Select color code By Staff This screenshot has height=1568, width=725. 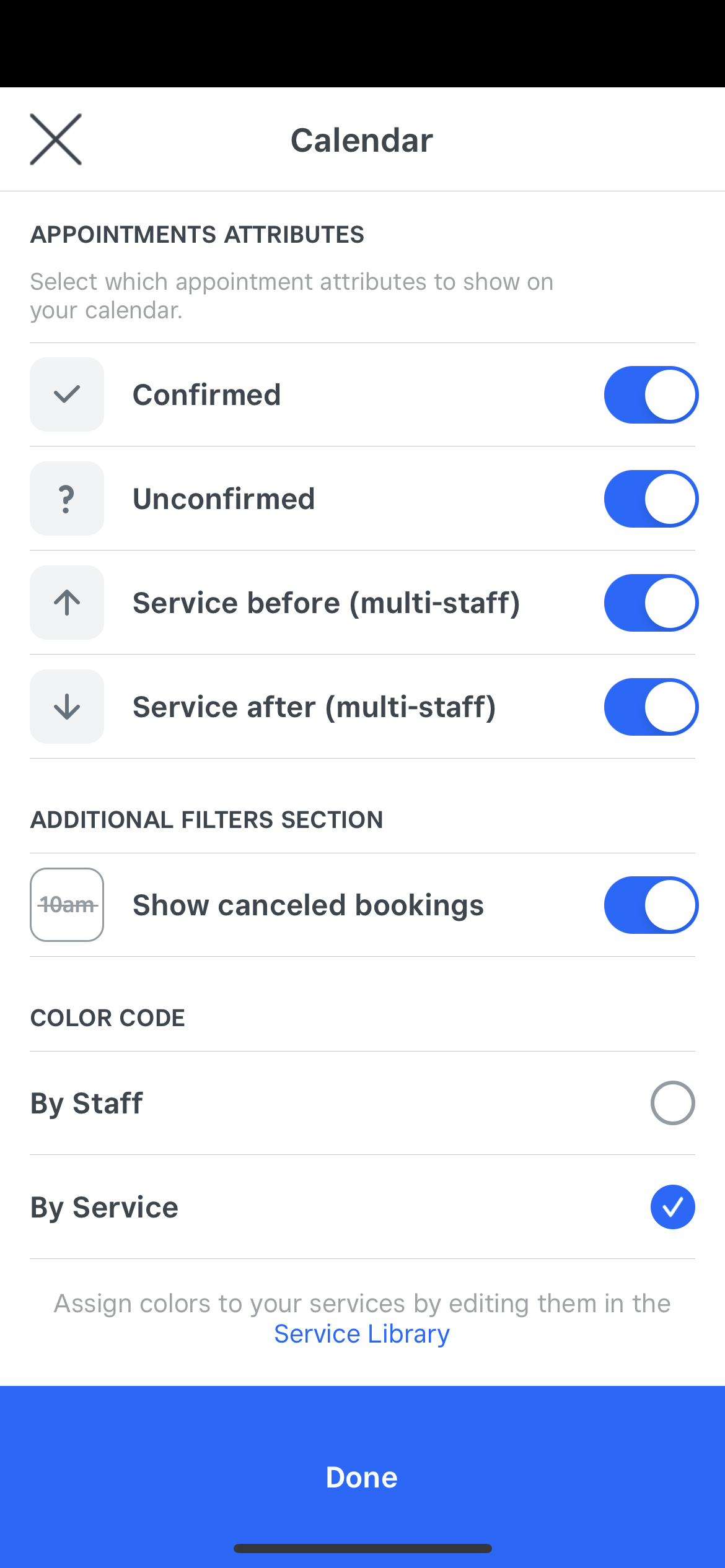click(x=672, y=1103)
